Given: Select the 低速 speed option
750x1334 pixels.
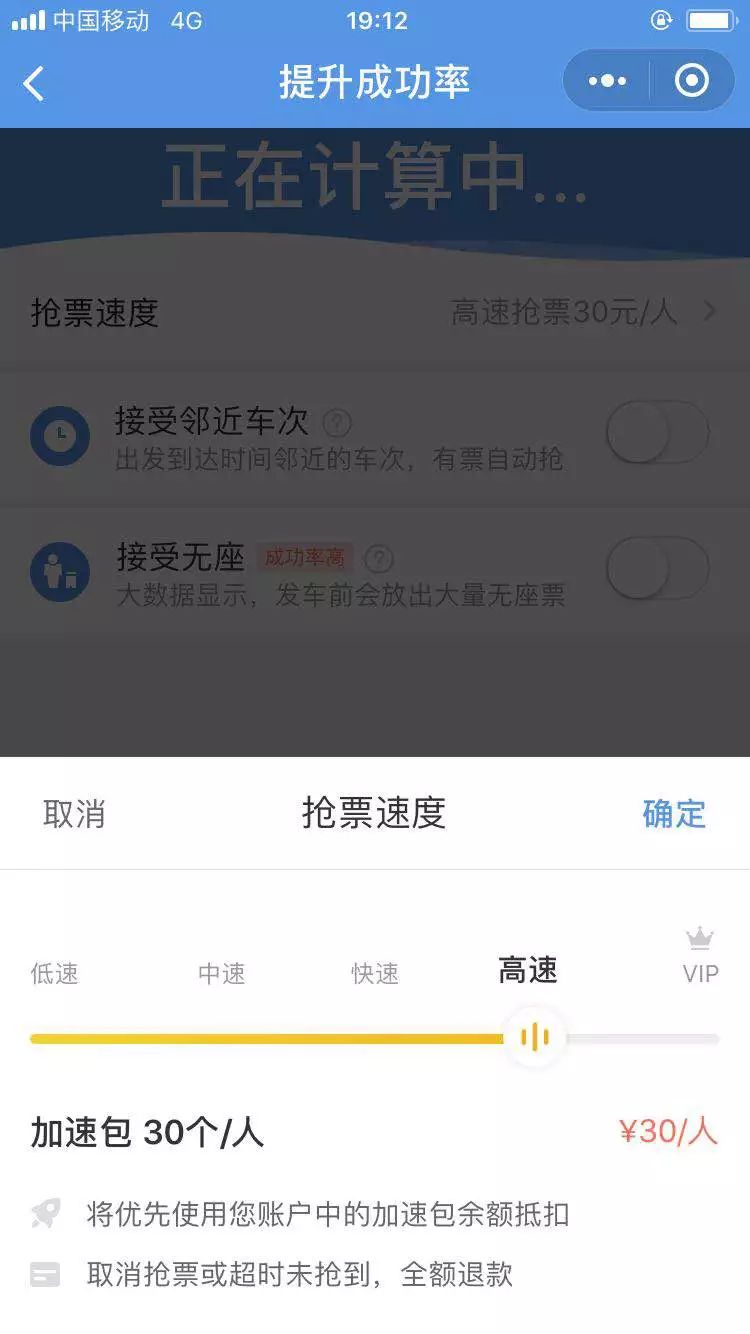Looking at the screenshot, I should pyautogui.click(x=54, y=972).
